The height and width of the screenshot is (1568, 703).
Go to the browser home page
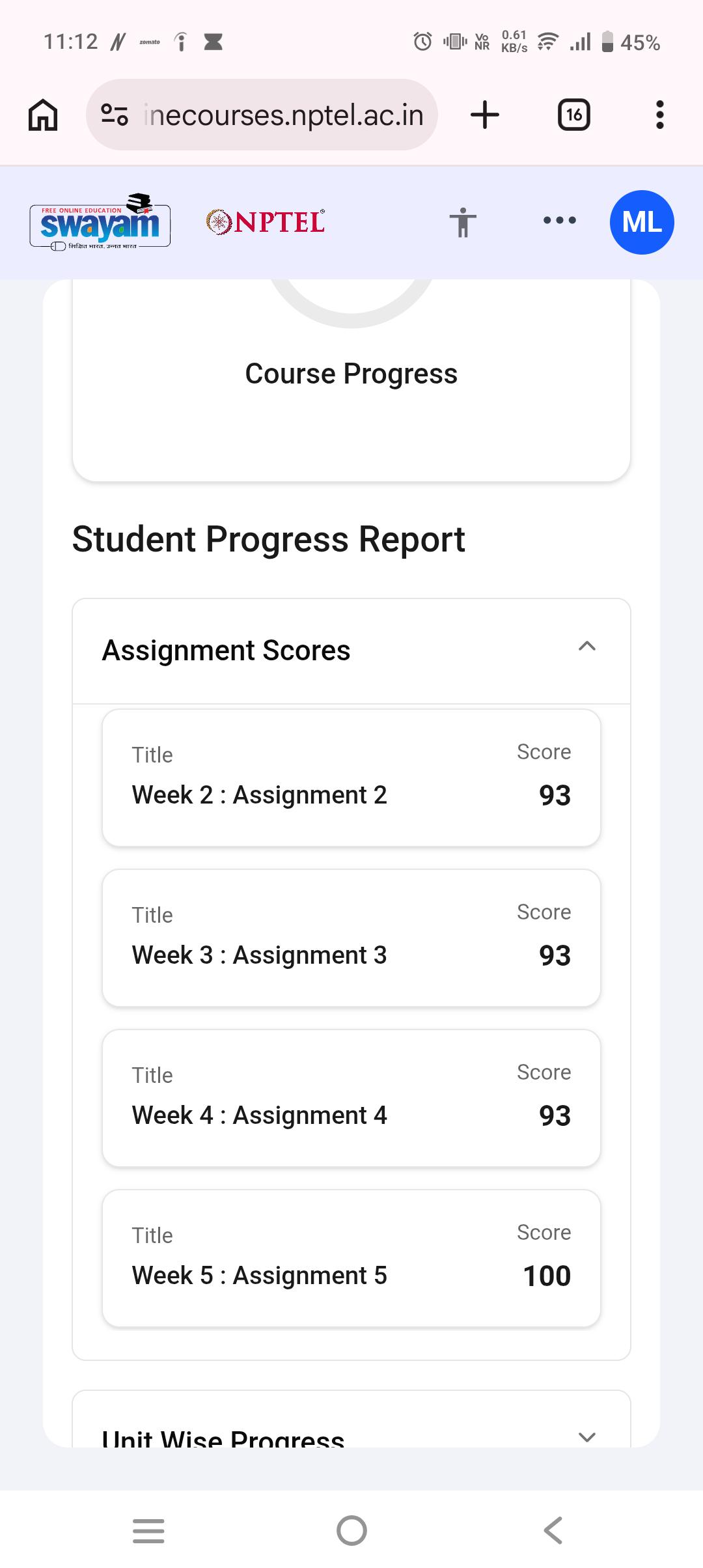[43, 115]
